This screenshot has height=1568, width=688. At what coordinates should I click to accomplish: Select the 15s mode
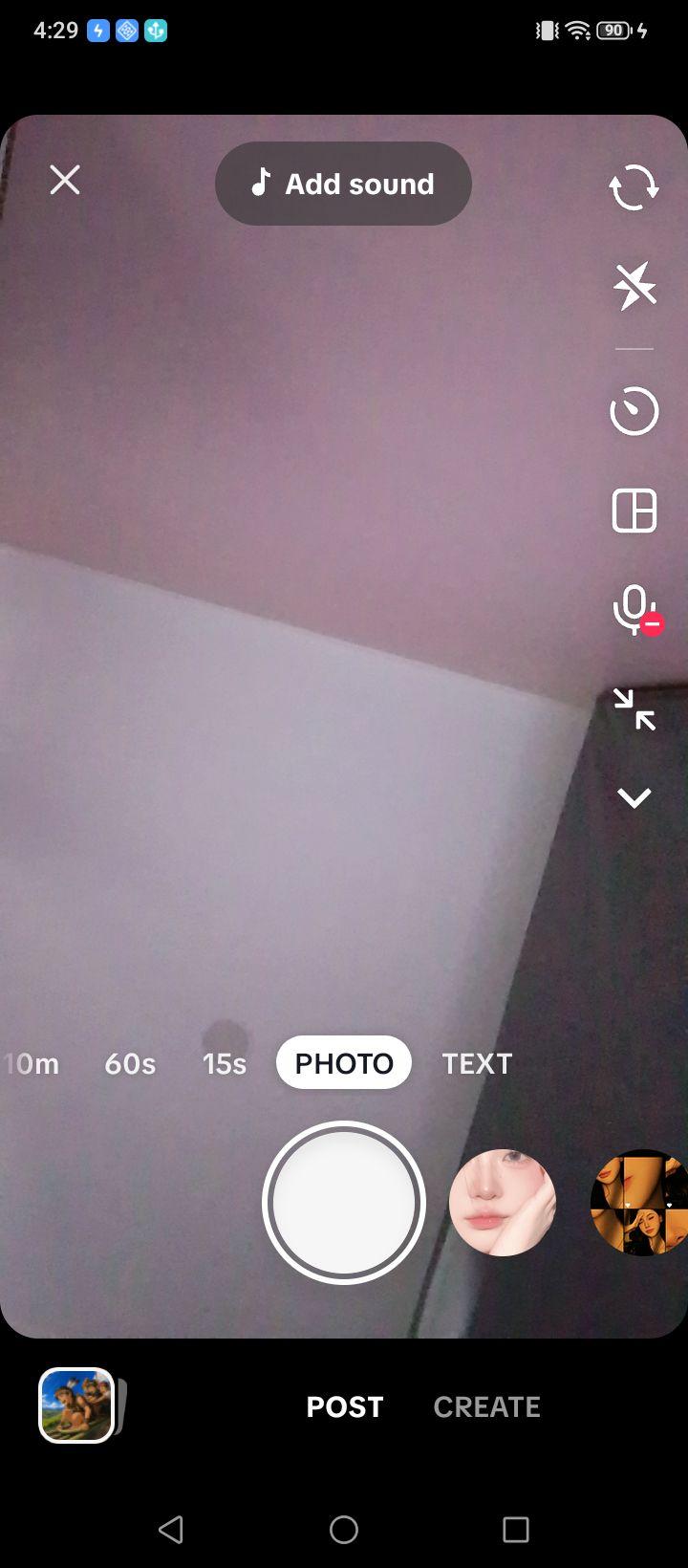[x=225, y=1063]
